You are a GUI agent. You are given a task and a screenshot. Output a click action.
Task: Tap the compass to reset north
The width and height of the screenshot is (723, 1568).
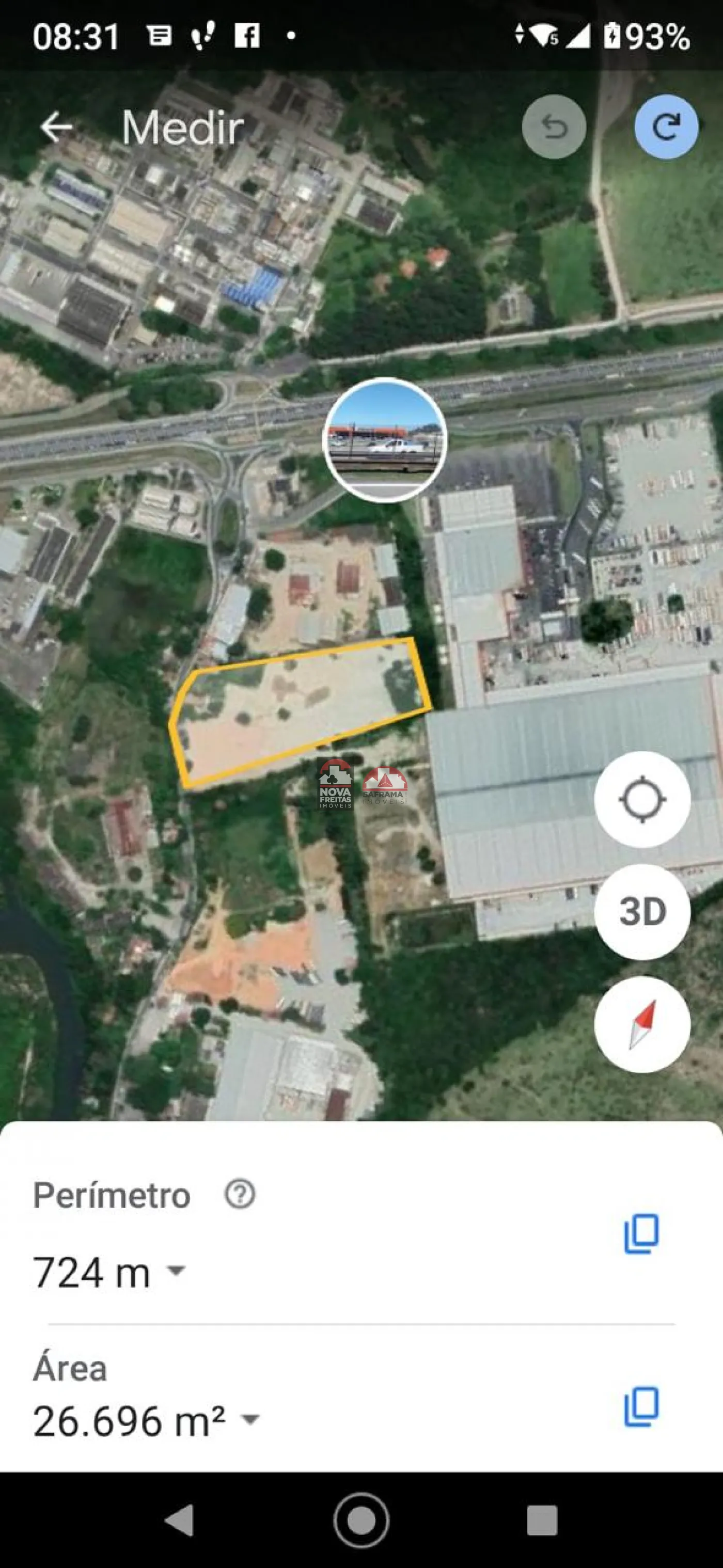[642, 1024]
